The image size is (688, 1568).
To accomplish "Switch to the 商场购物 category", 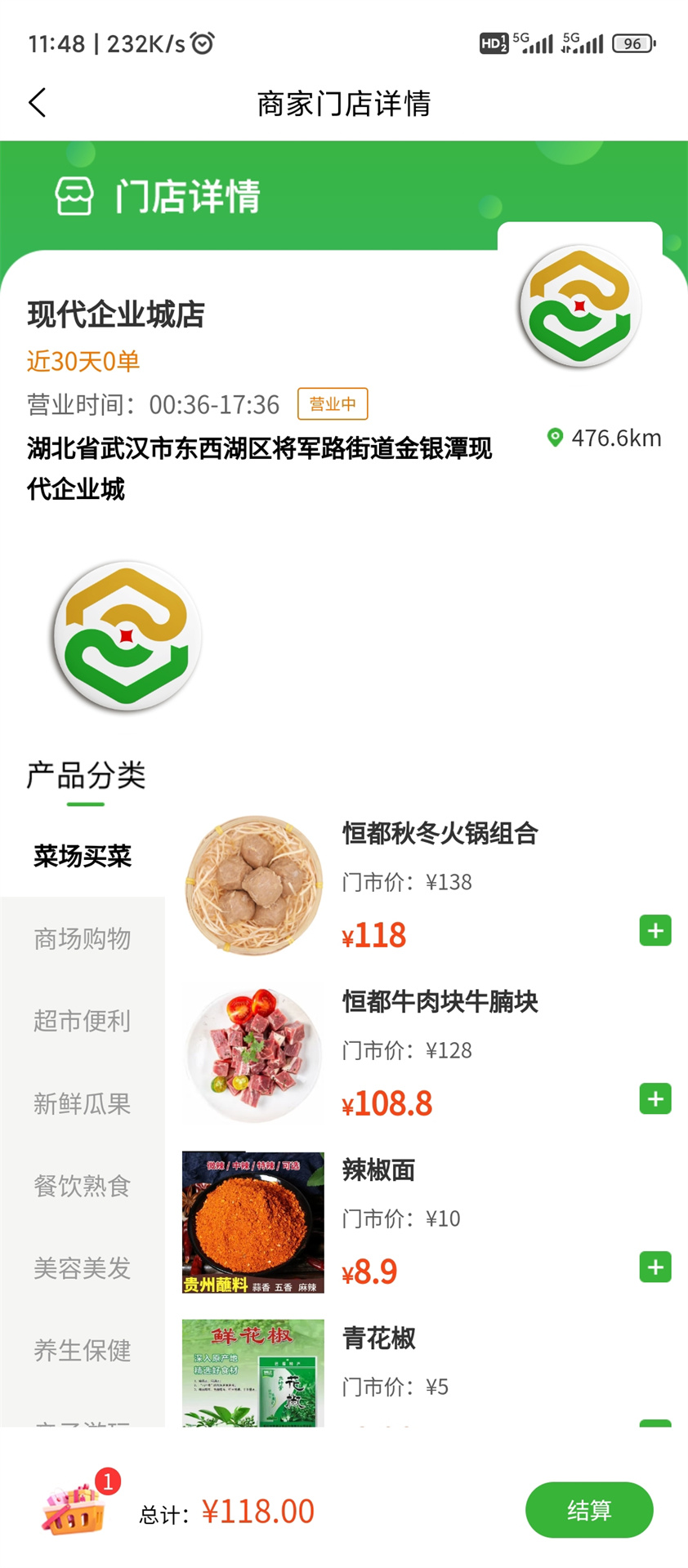I will 83,938.
